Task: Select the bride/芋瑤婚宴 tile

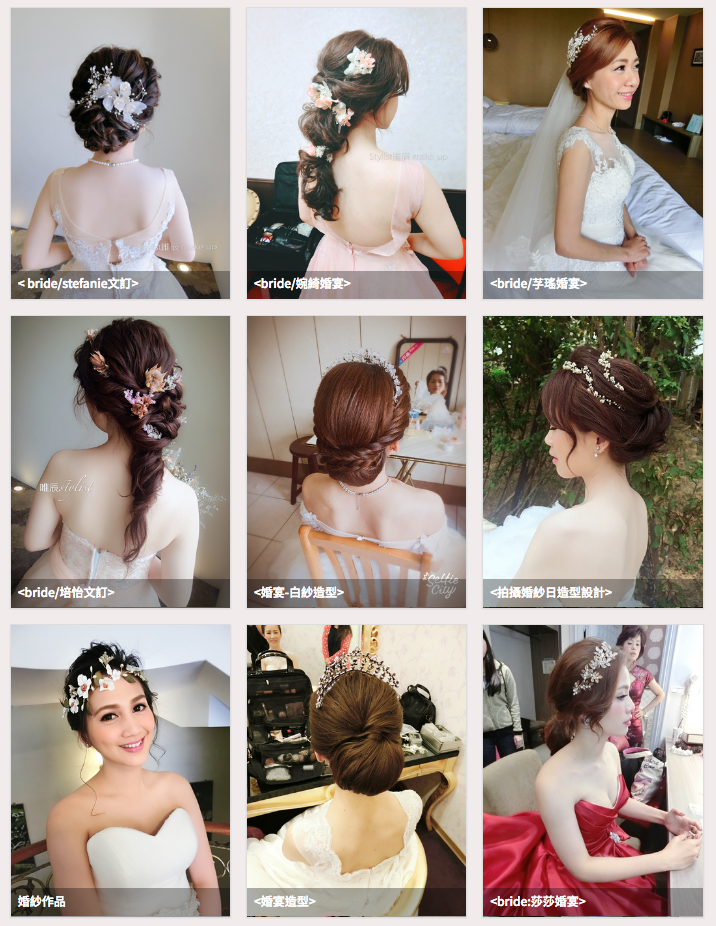Action: 592,153
